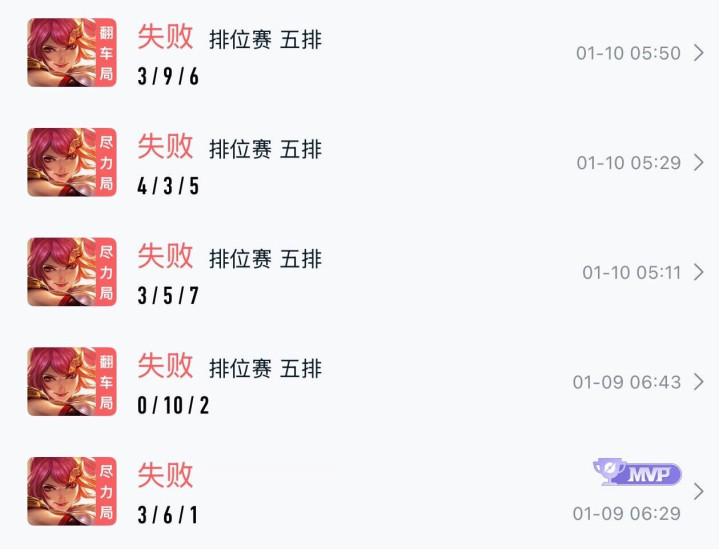View the MVP match at 01-09 06:29
This screenshot has height=549, width=719.
[360, 492]
